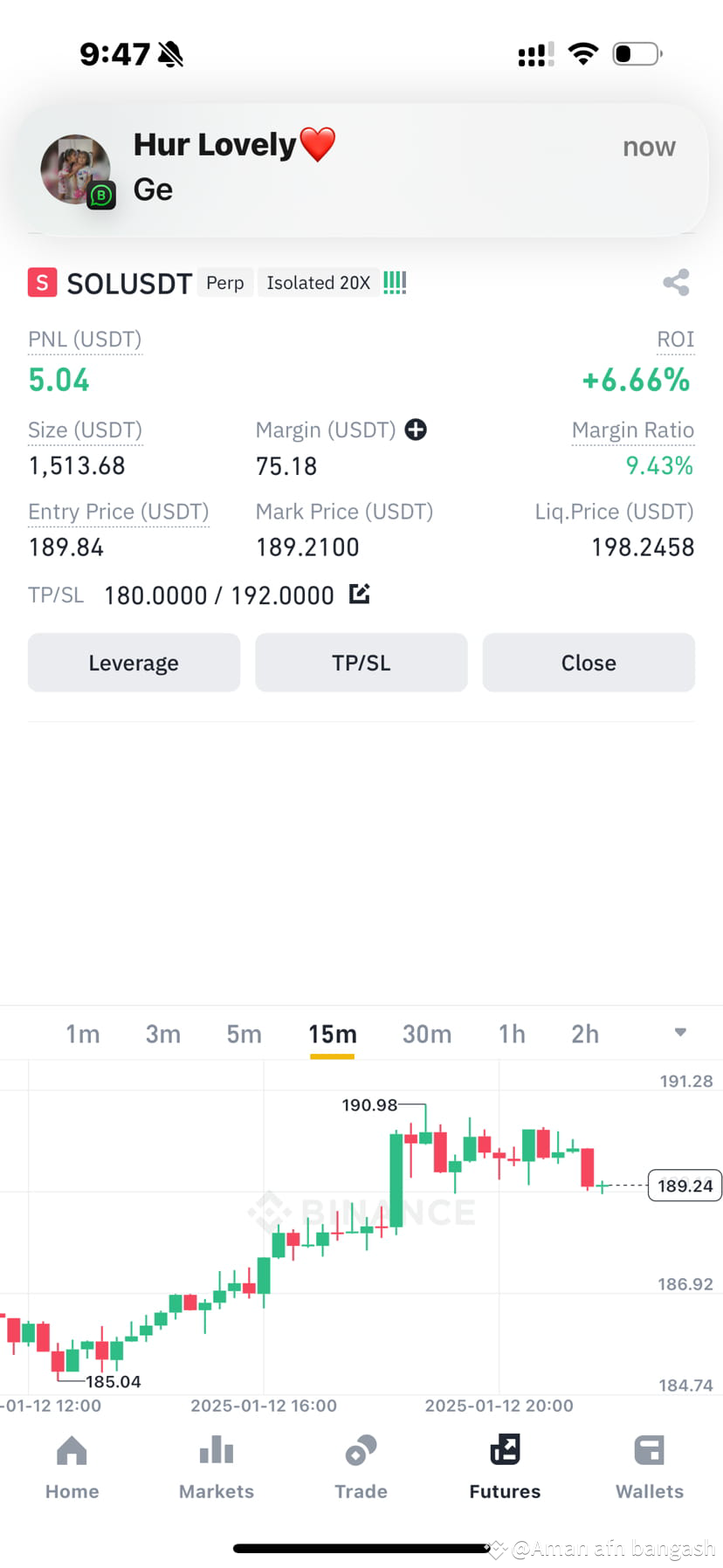Image resolution: width=723 pixels, height=1568 pixels.
Task: Tap the TP/SL button
Action: tap(361, 663)
